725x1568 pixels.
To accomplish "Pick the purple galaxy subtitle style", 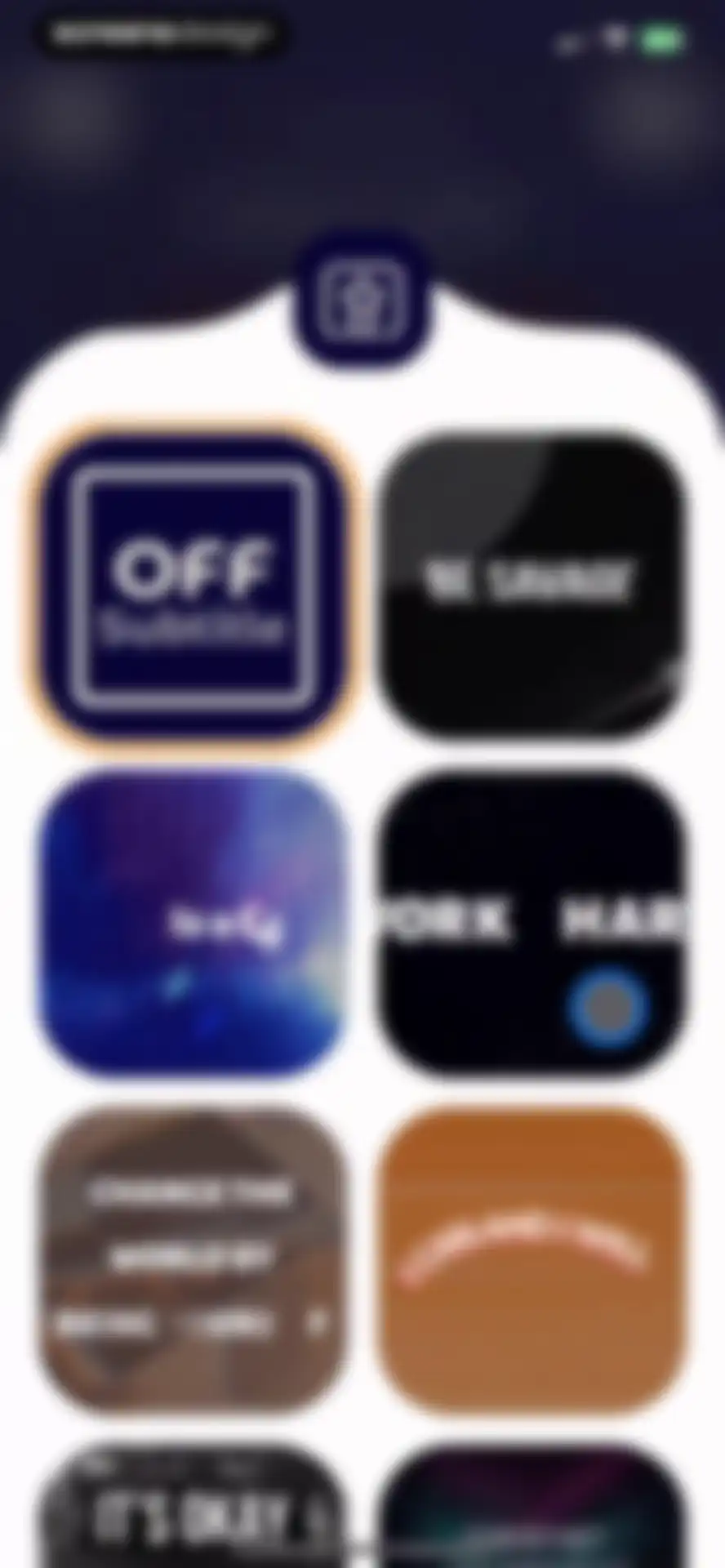I will tap(193, 922).
